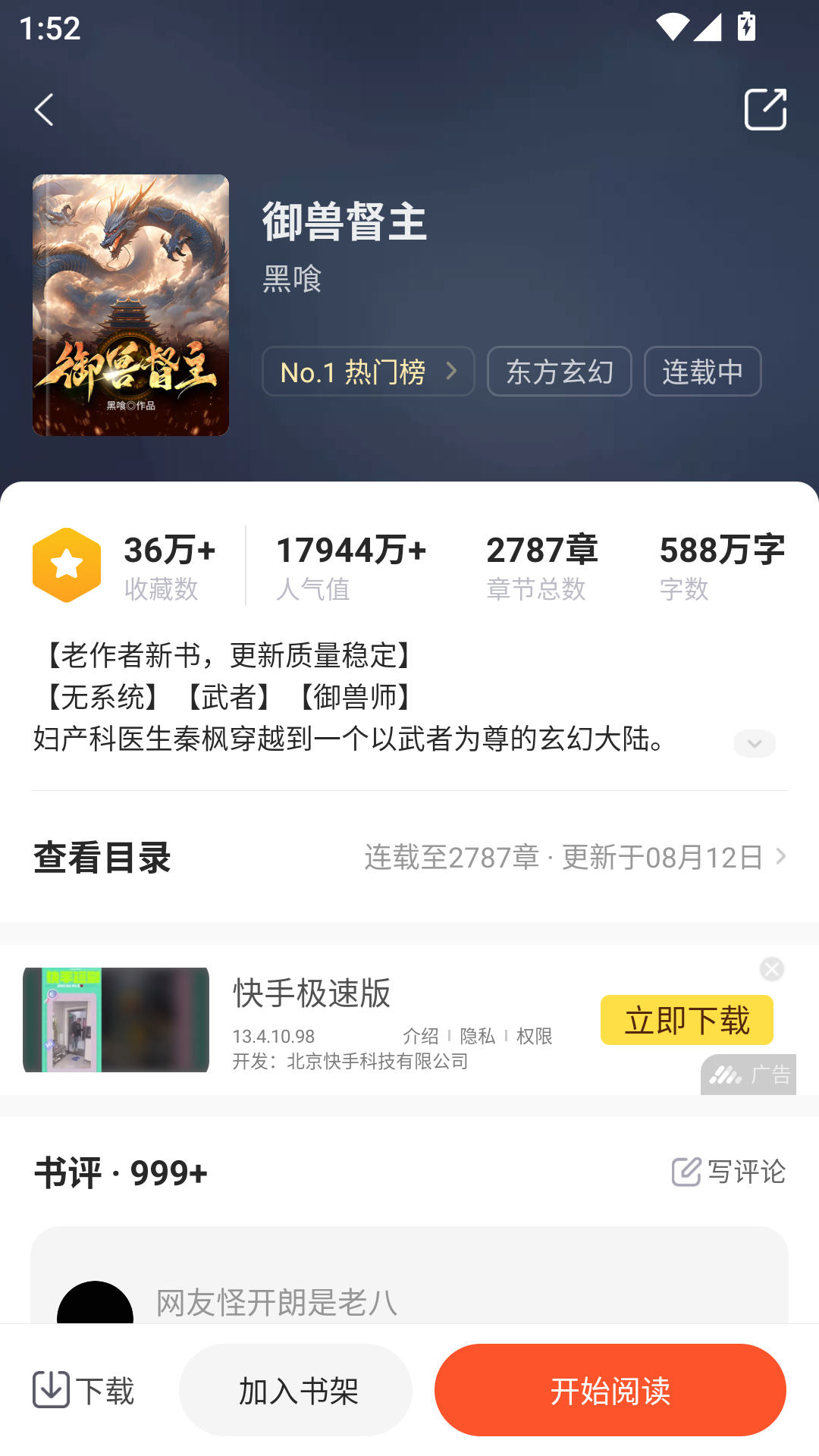Dismiss the 快手极速版 advertisement
This screenshot has width=819, height=1456.
pyautogui.click(x=771, y=968)
